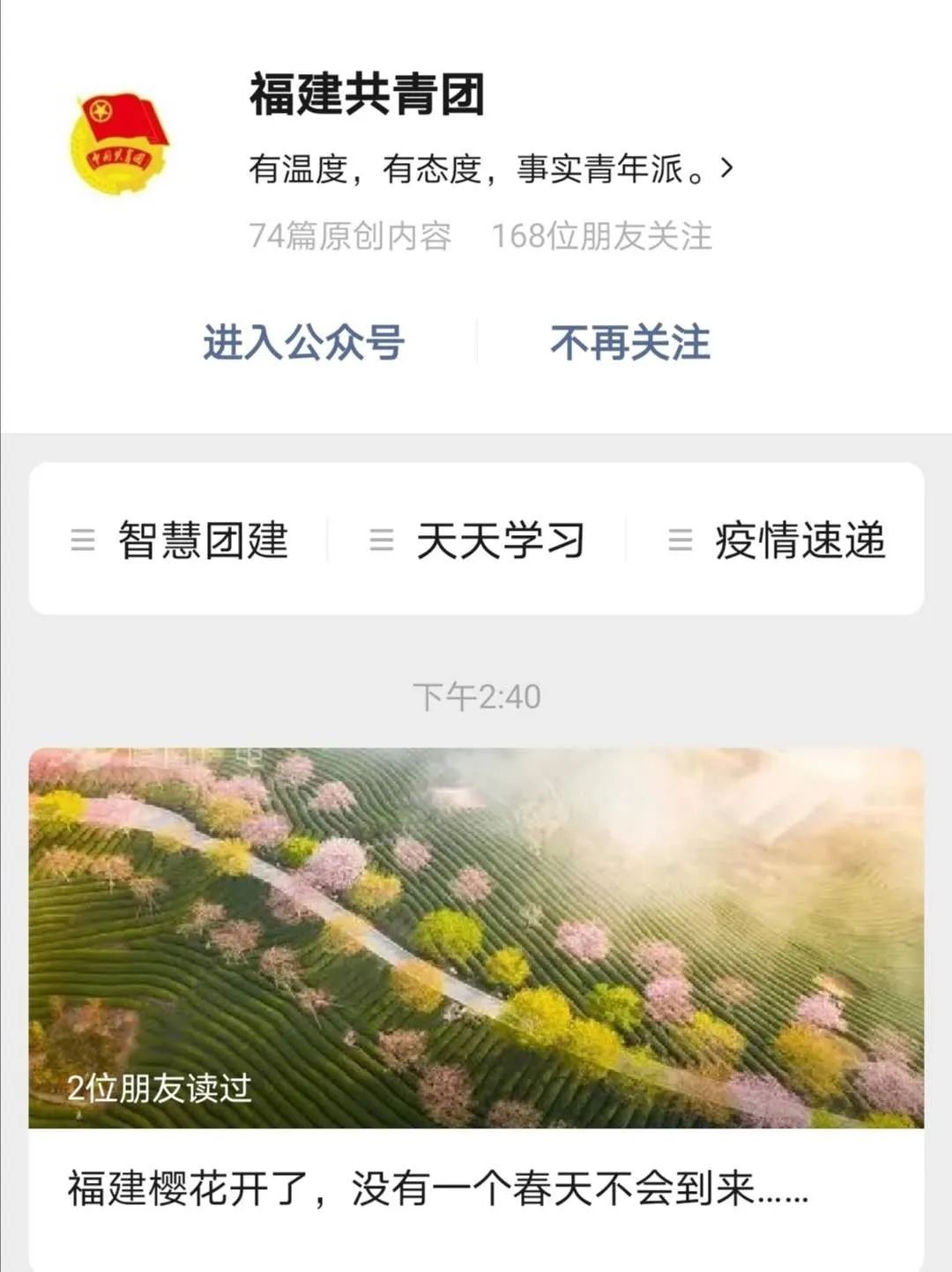Image resolution: width=952 pixels, height=1272 pixels.
Task: Open the 疫情速递 menu
Action: coord(802,540)
